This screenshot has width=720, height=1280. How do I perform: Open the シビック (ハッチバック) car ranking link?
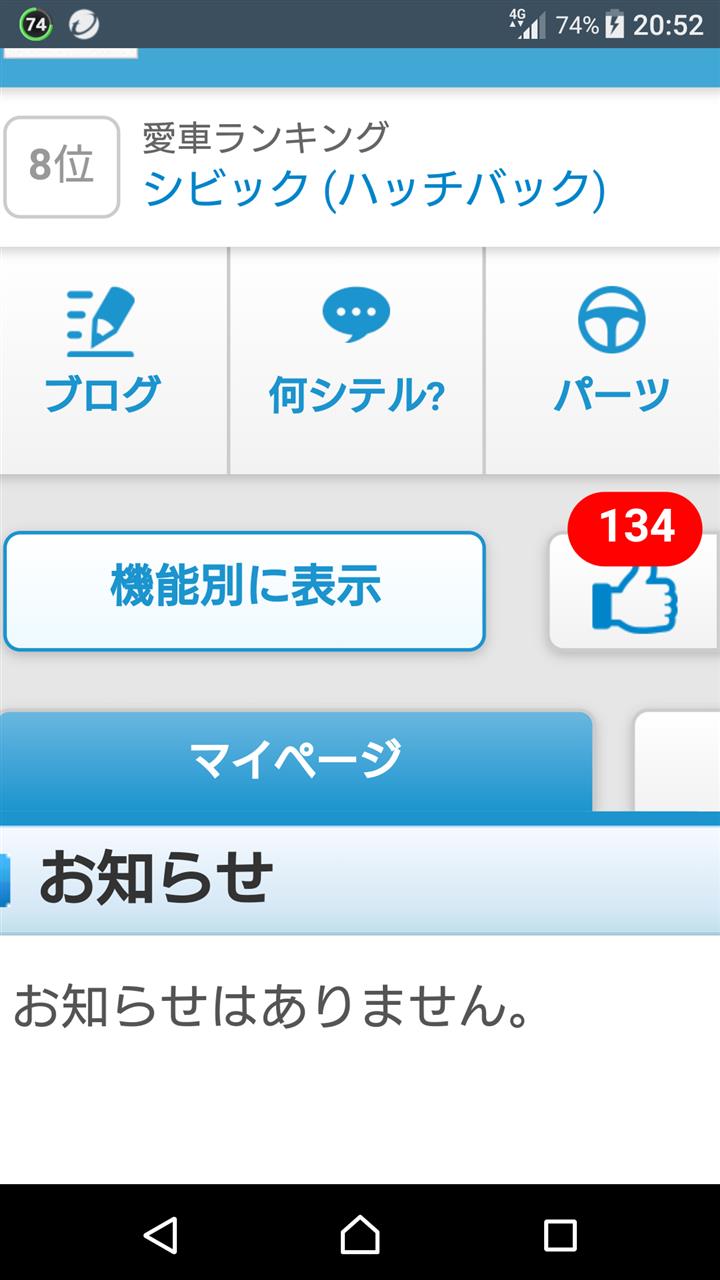click(x=374, y=188)
